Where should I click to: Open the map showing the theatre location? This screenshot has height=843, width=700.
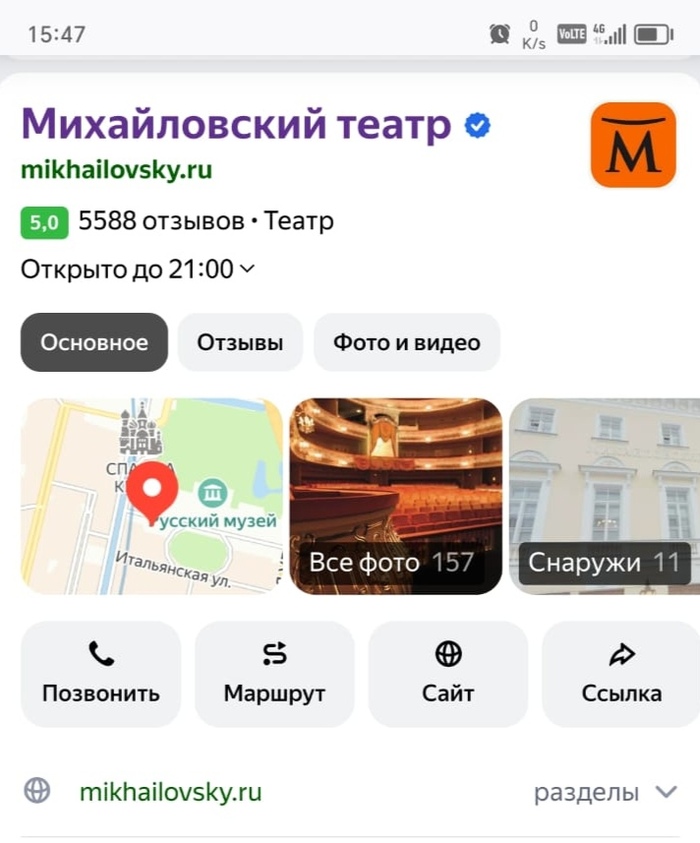coord(152,496)
